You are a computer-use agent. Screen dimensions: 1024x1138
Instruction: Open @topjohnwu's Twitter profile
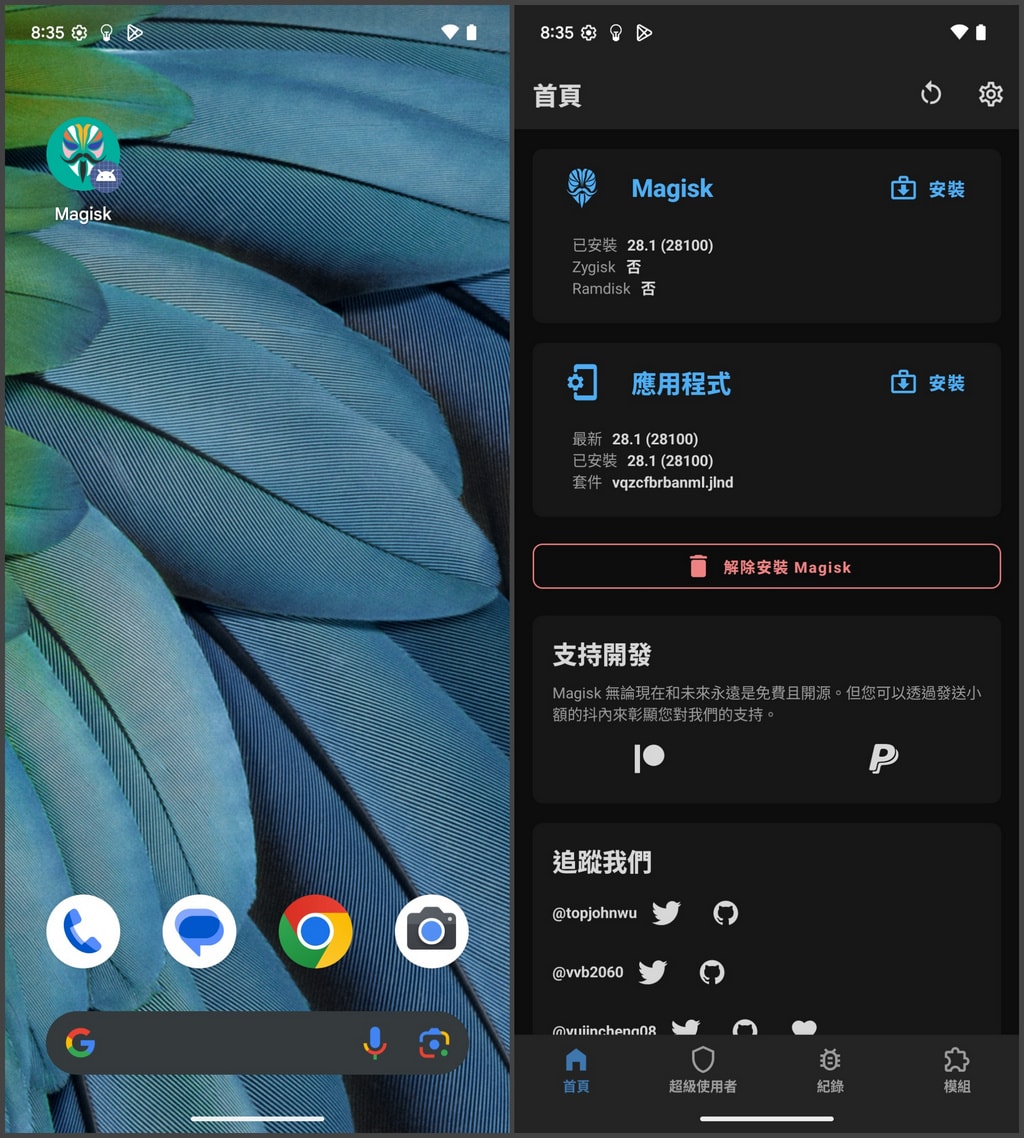click(666, 912)
